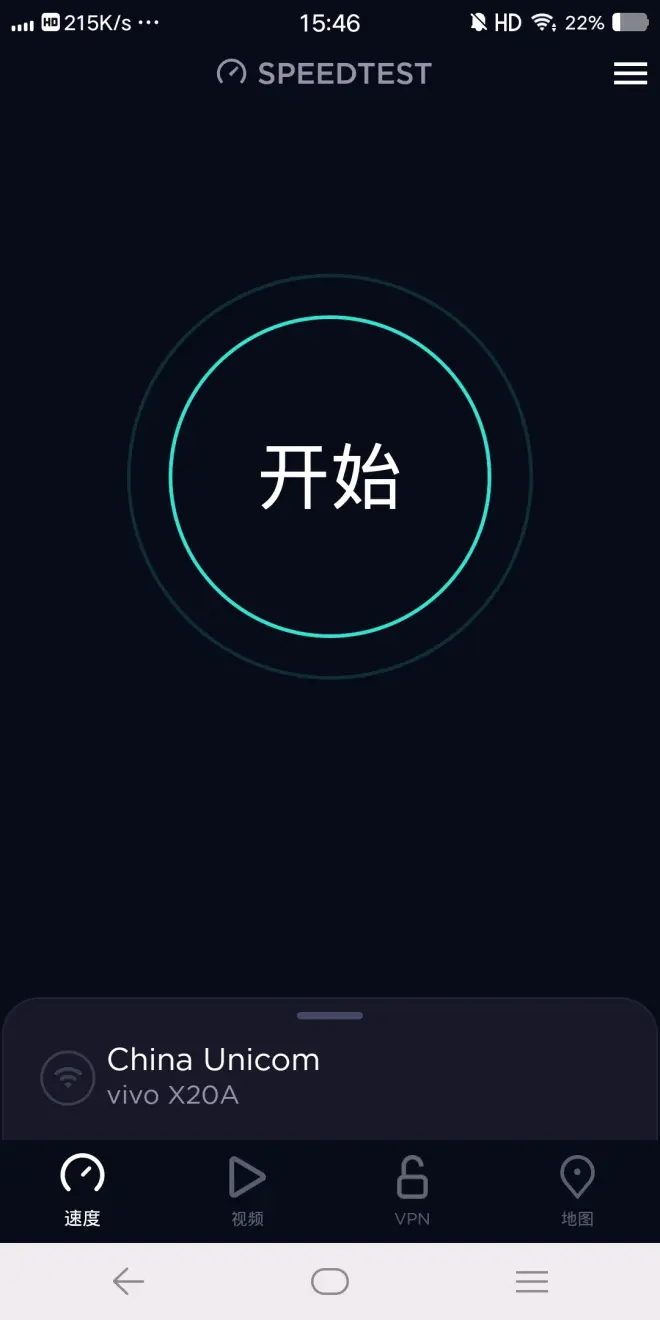Image resolution: width=660 pixels, height=1320 pixels.
Task: Open the VPN tab
Action: click(412, 1191)
